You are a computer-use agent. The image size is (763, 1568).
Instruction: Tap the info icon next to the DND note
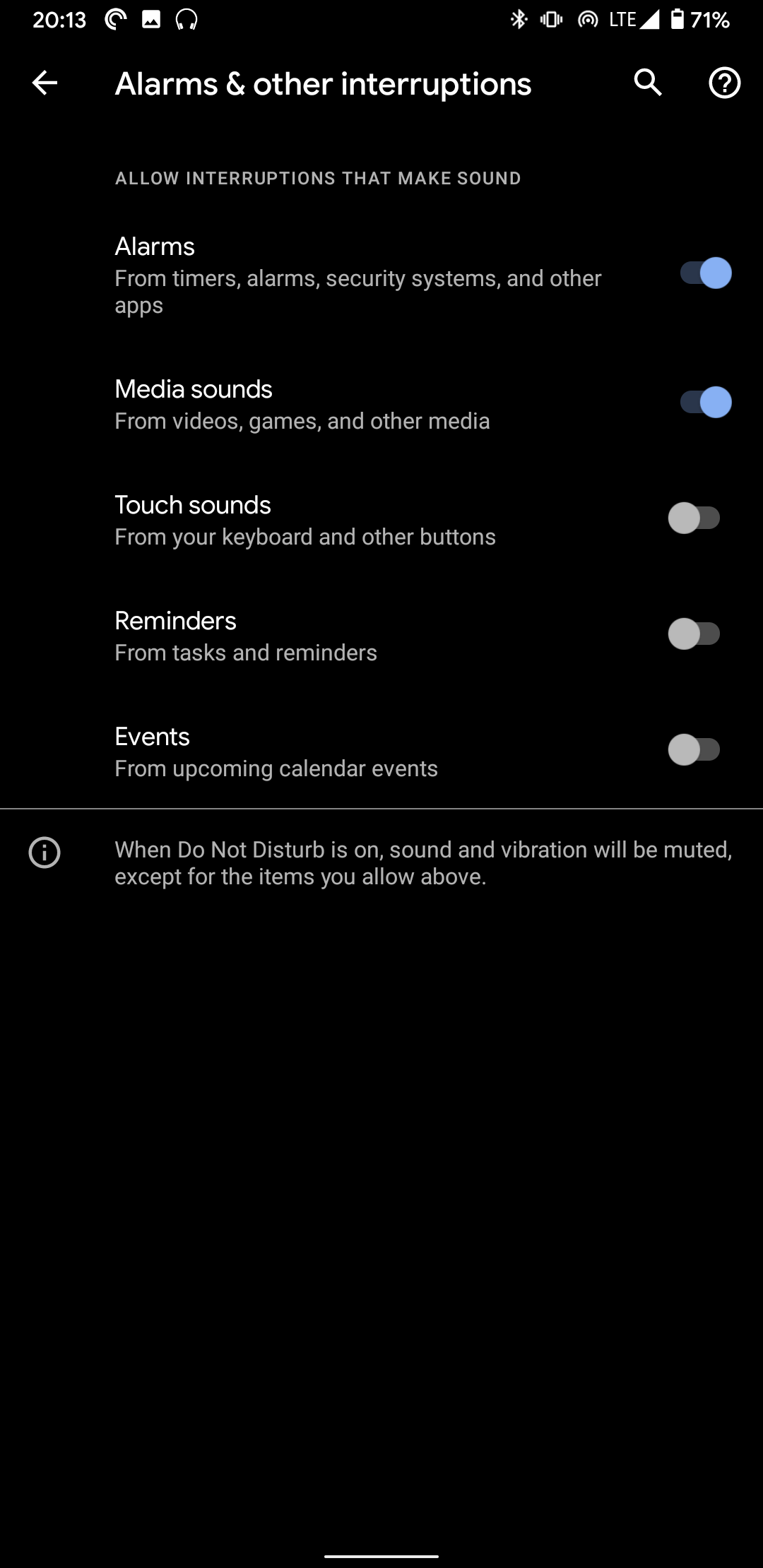tap(45, 853)
